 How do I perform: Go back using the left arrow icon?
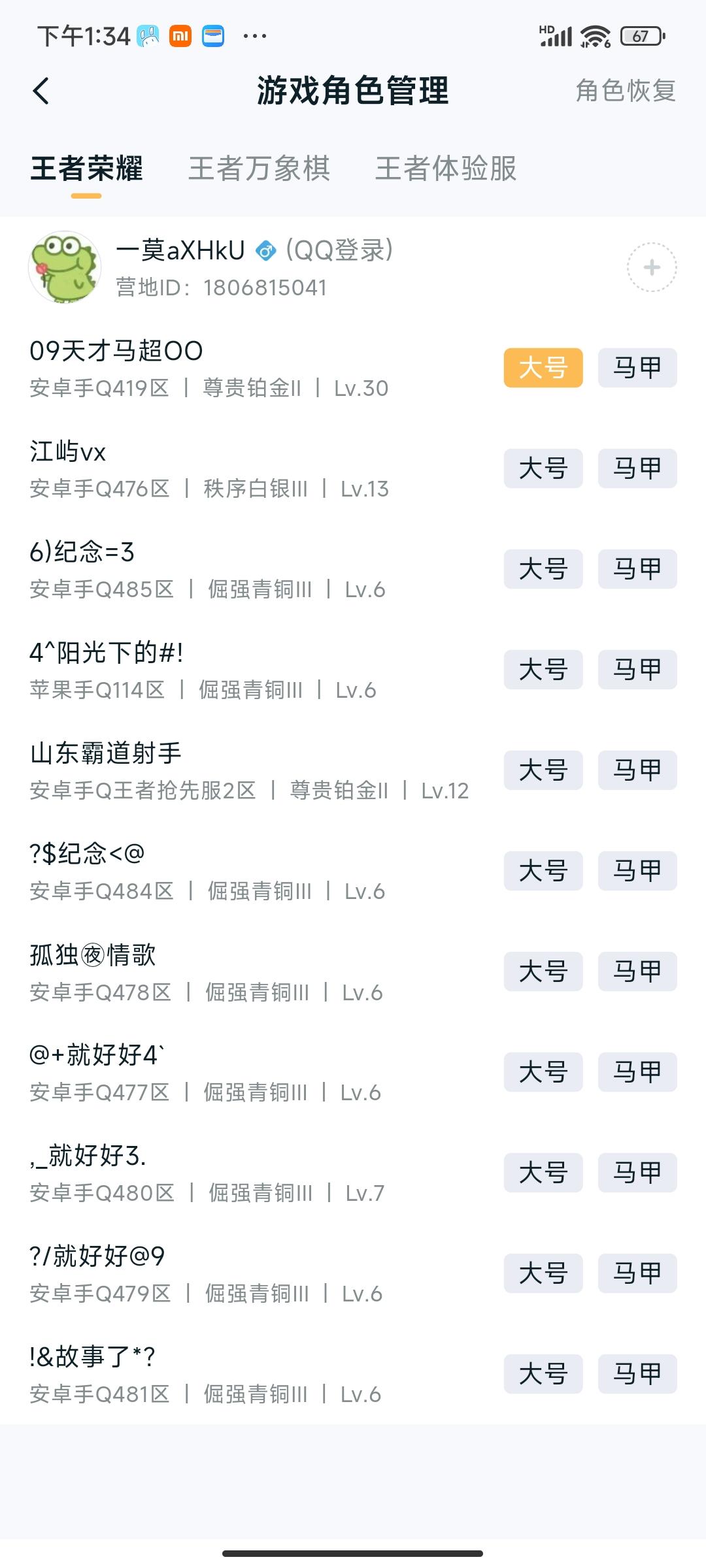[x=41, y=91]
